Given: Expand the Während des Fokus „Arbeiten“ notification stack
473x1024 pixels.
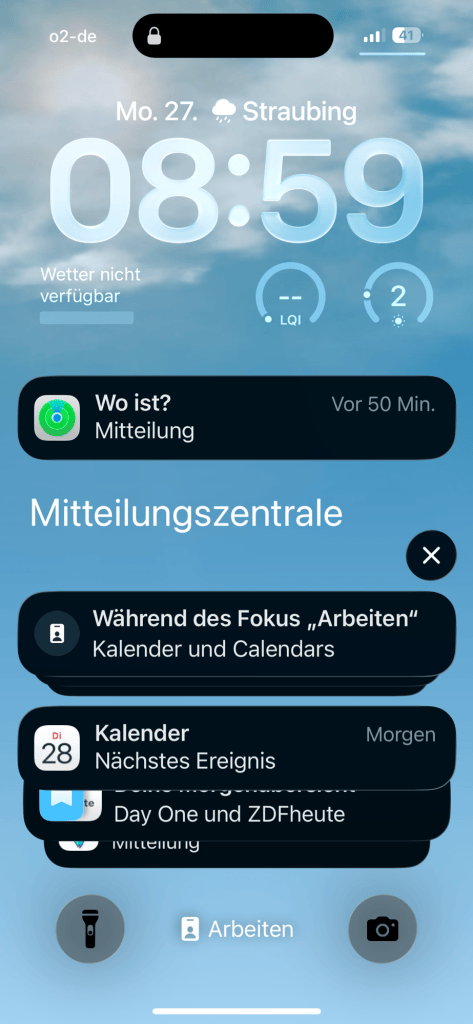Looking at the screenshot, I should [x=236, y=633].
